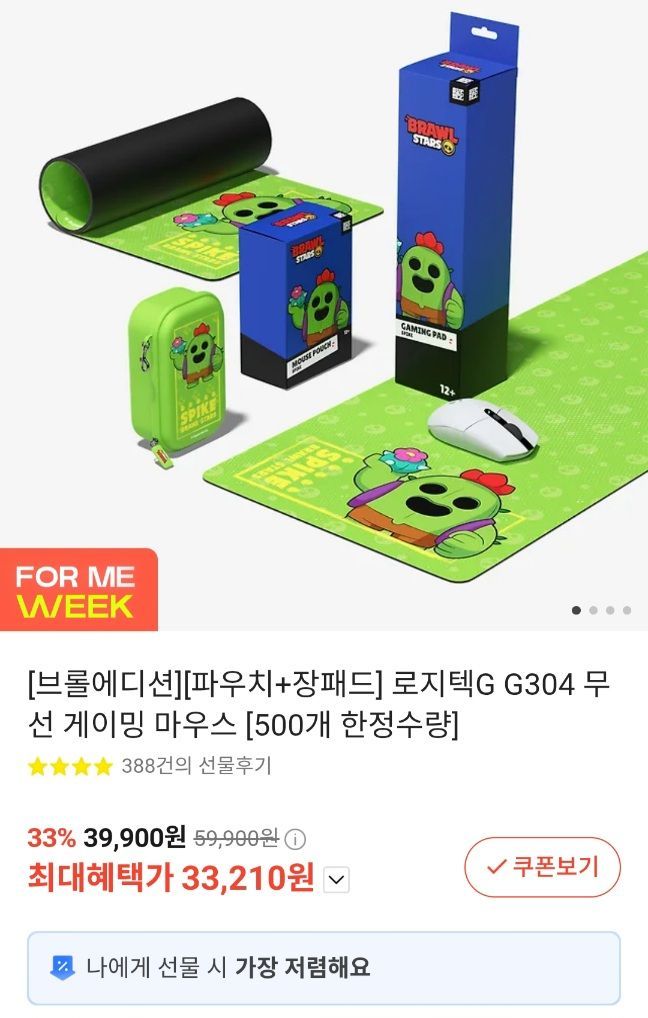Open the 나에게 선물 시 가장 저렴해요 banner
Image resolution: width=648 pixels, height=1018 pixels.
pyautogui.click(x=323, y=967)
